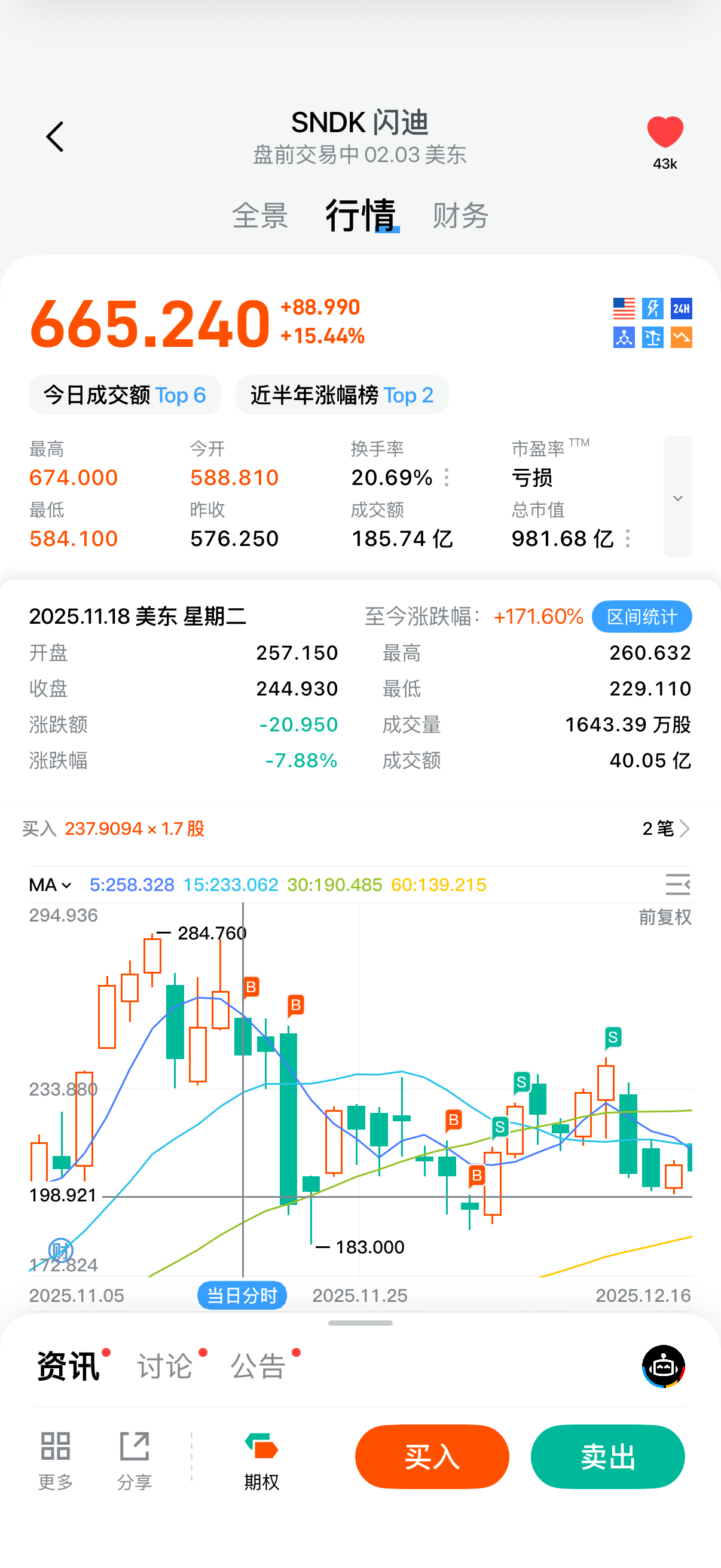
Task: Tap the red heart favorite icon
Action: pyautogui.click(x=664, y=132)
